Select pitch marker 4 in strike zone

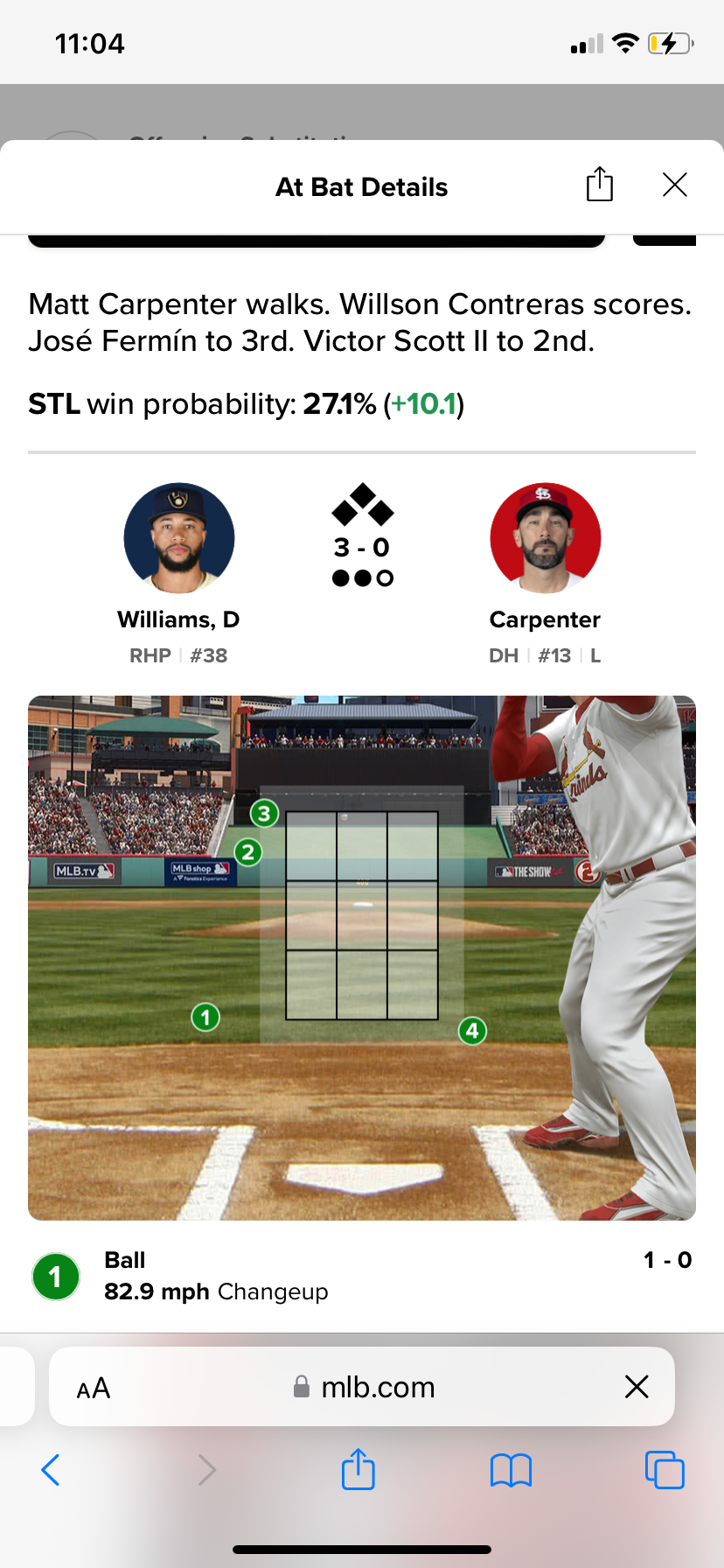pyautogui.click(x=472, y=1031)
